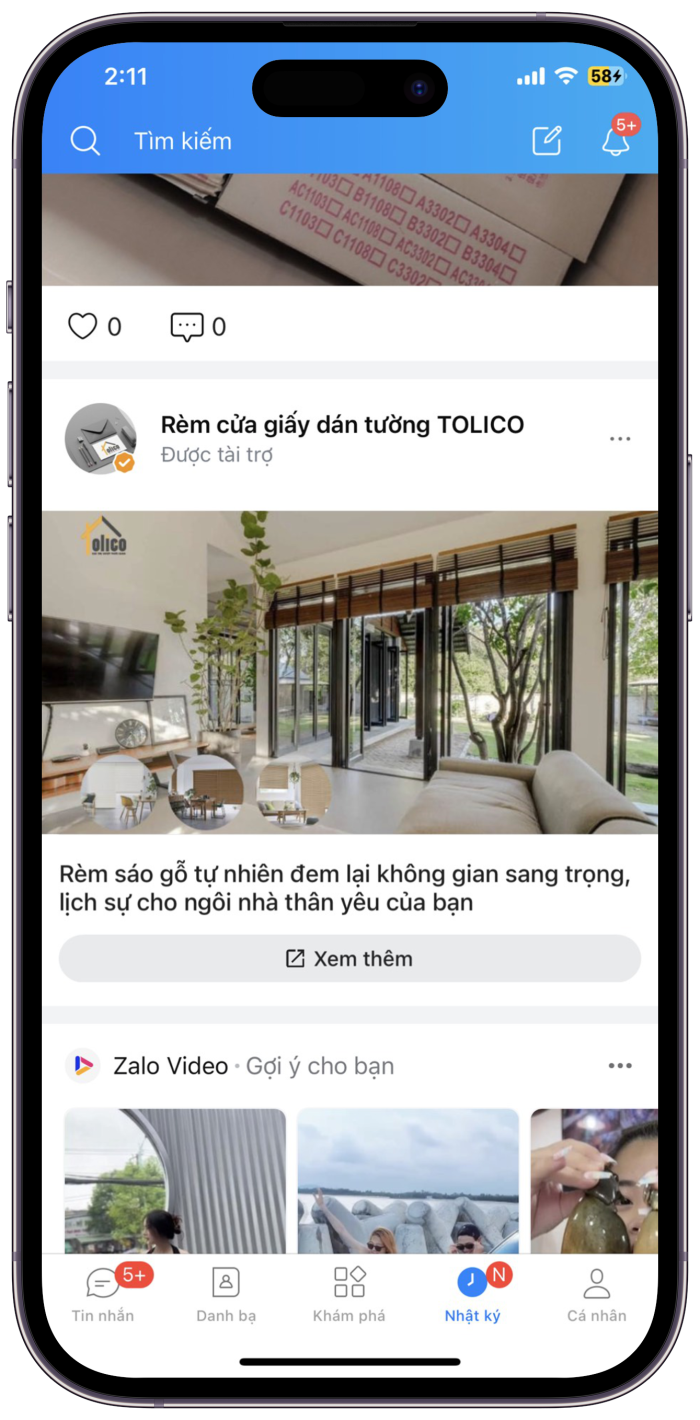Switch to the Khám phá tab
700x1420 pixels.
pos(349,1295)
